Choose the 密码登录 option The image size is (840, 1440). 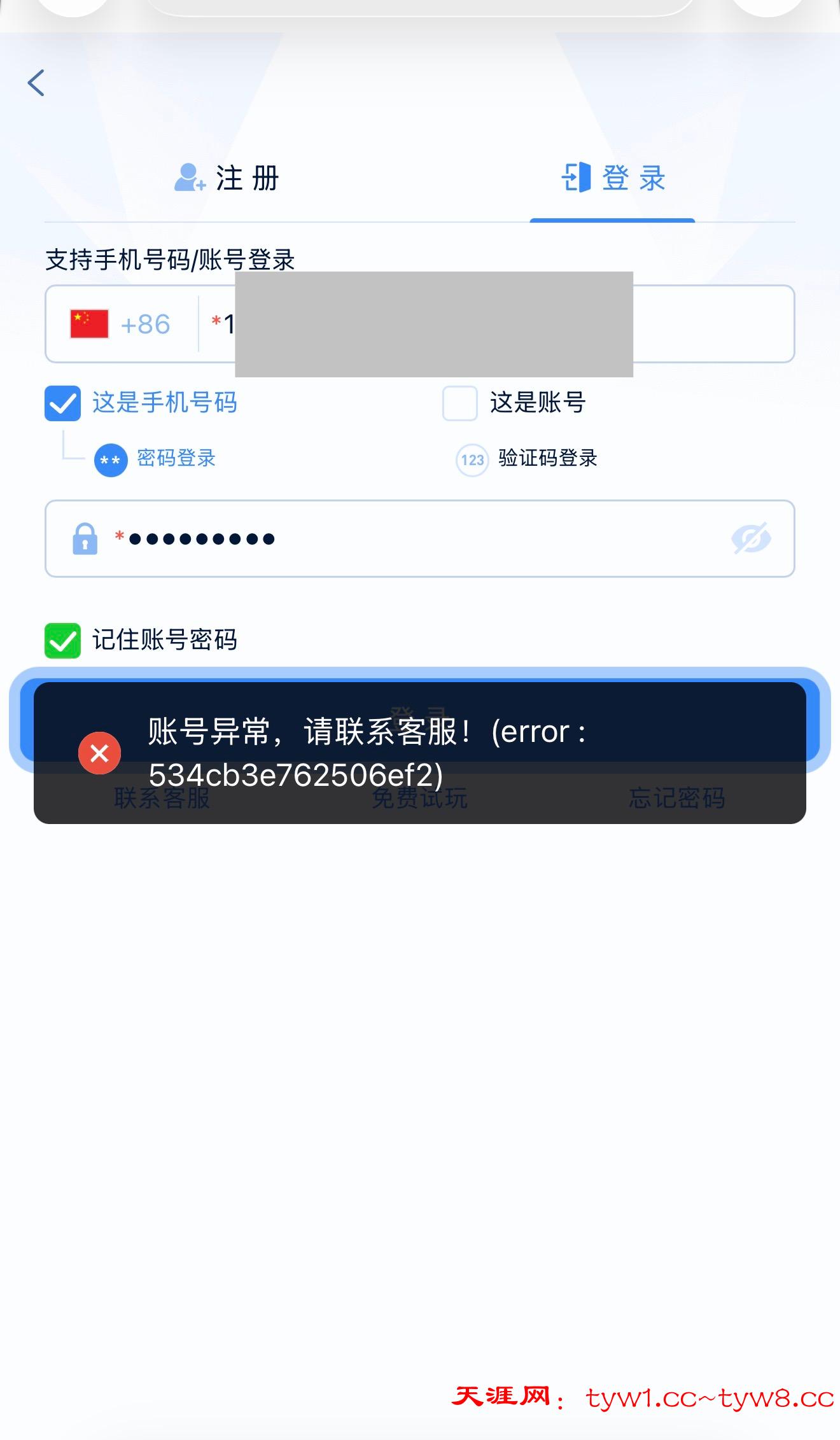click(156, 459)
